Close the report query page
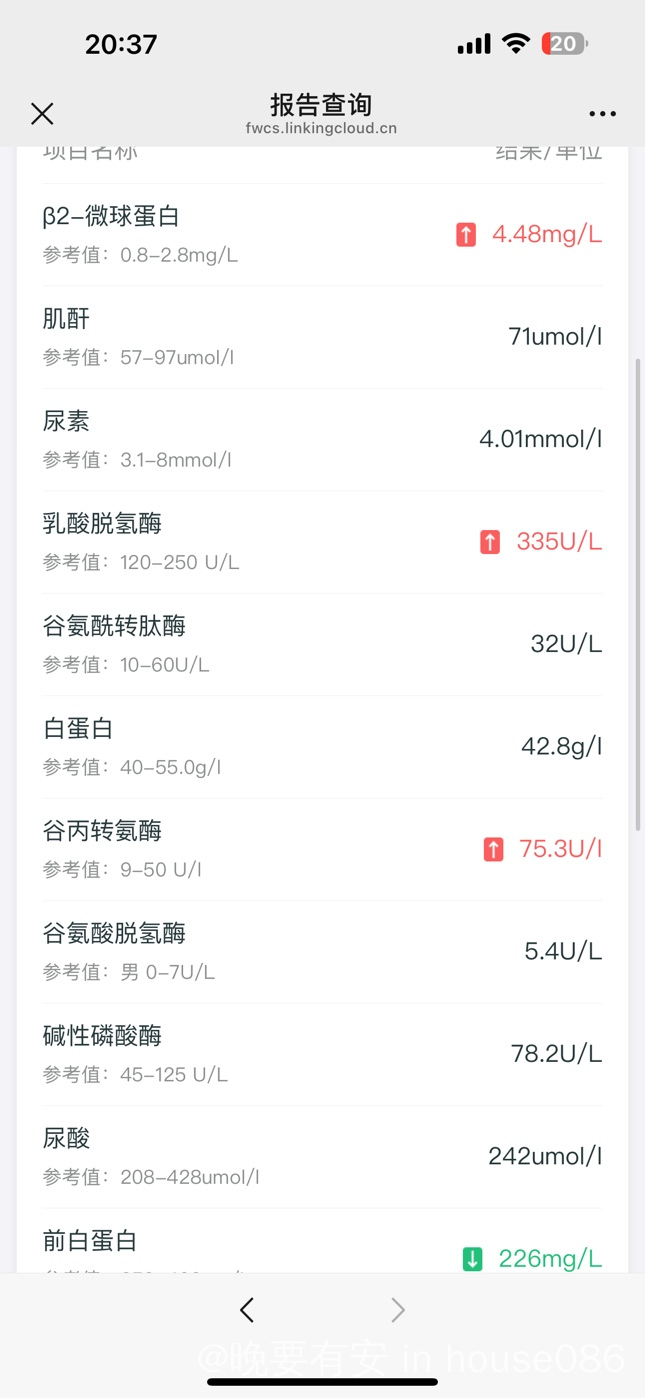Screen dimensions: 645x1398 (x=42, y=114)
